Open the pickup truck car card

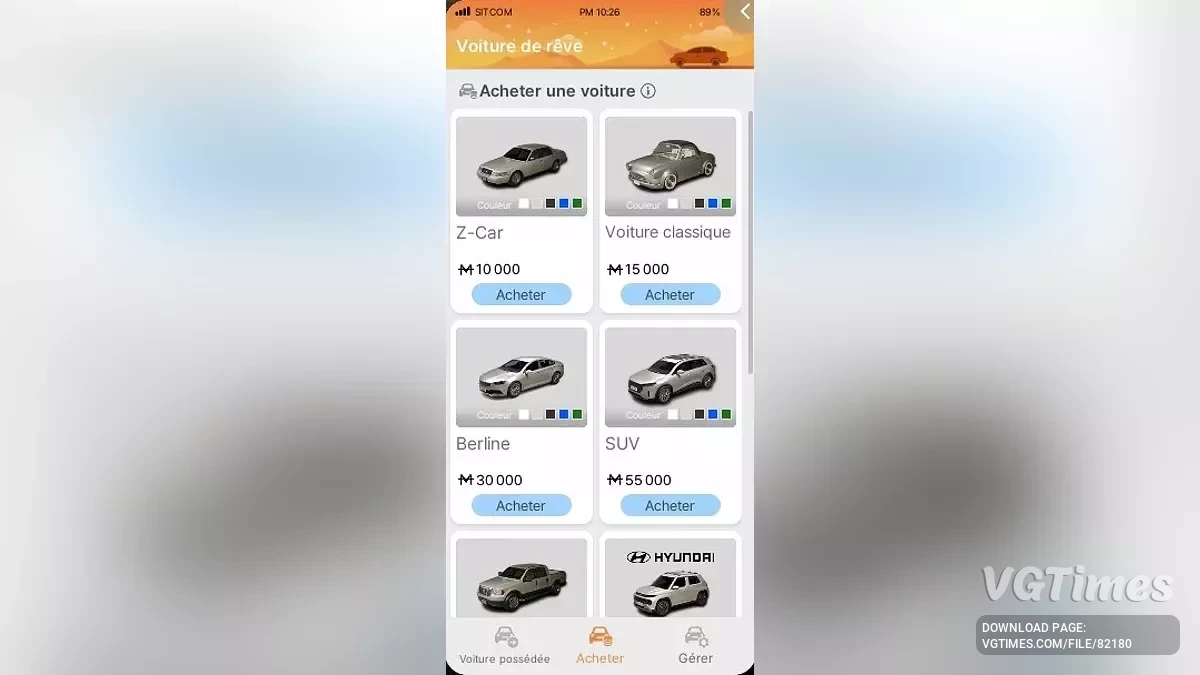[x=521, y=580]
